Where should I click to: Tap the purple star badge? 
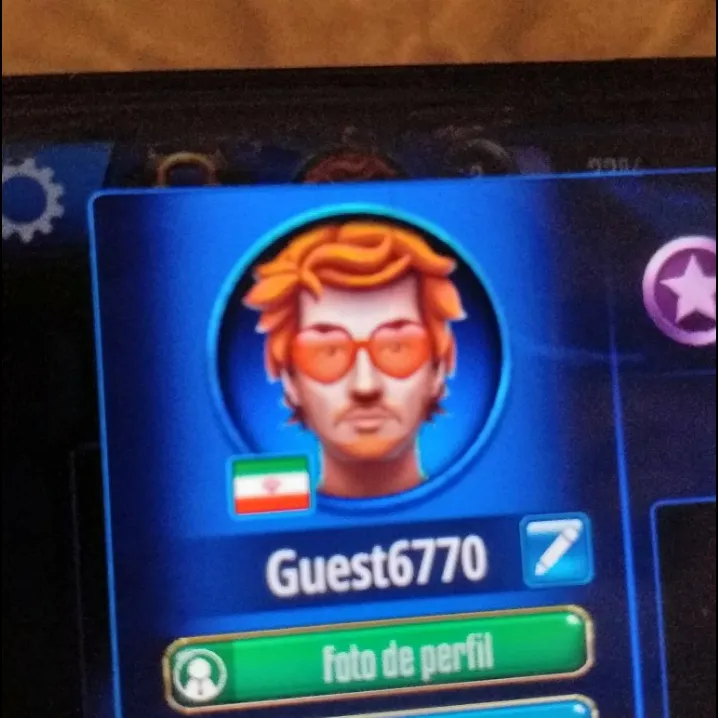(x=680, y=291)
